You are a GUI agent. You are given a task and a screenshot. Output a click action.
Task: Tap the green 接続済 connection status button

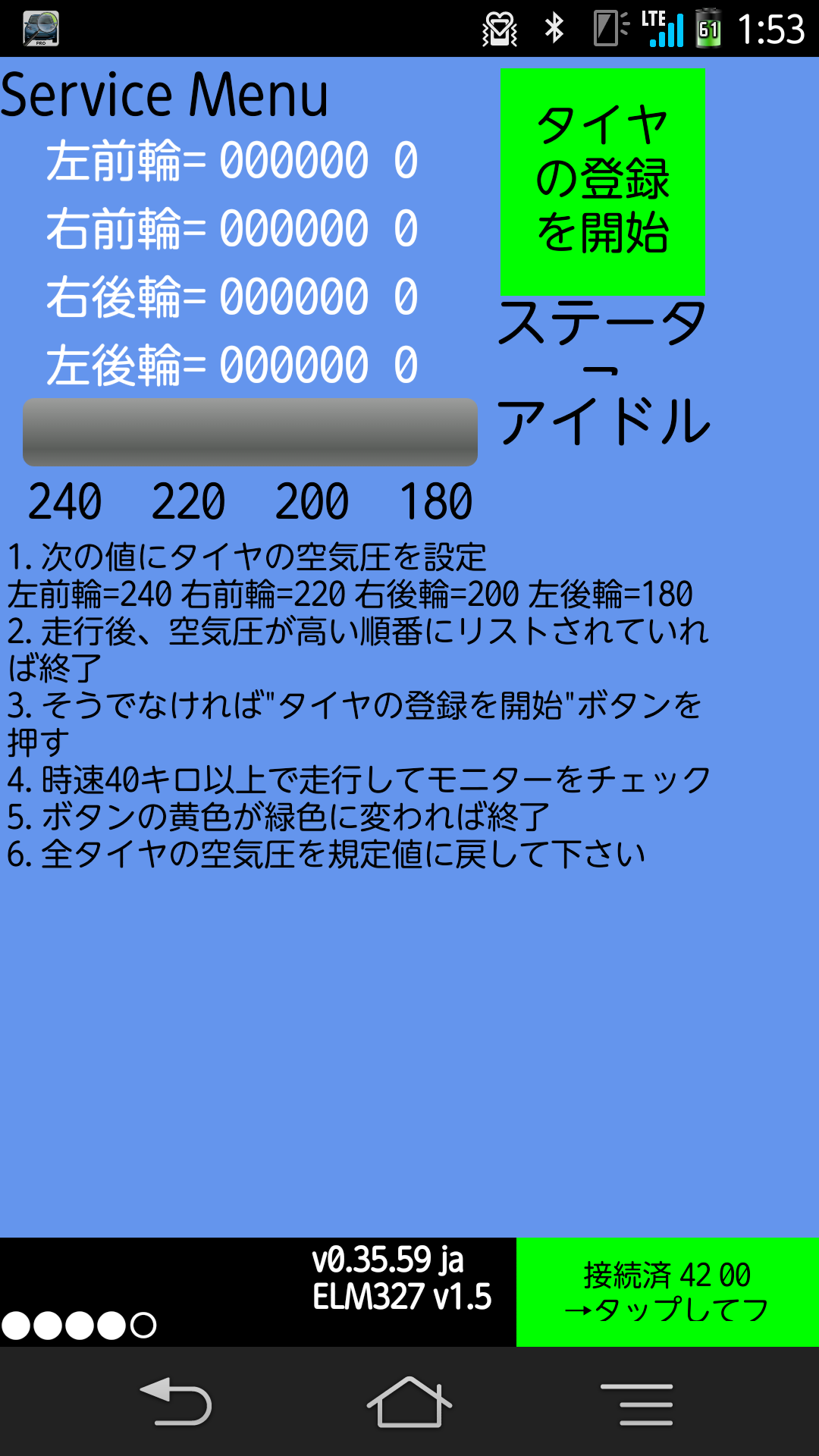(x=667, y=1291)
